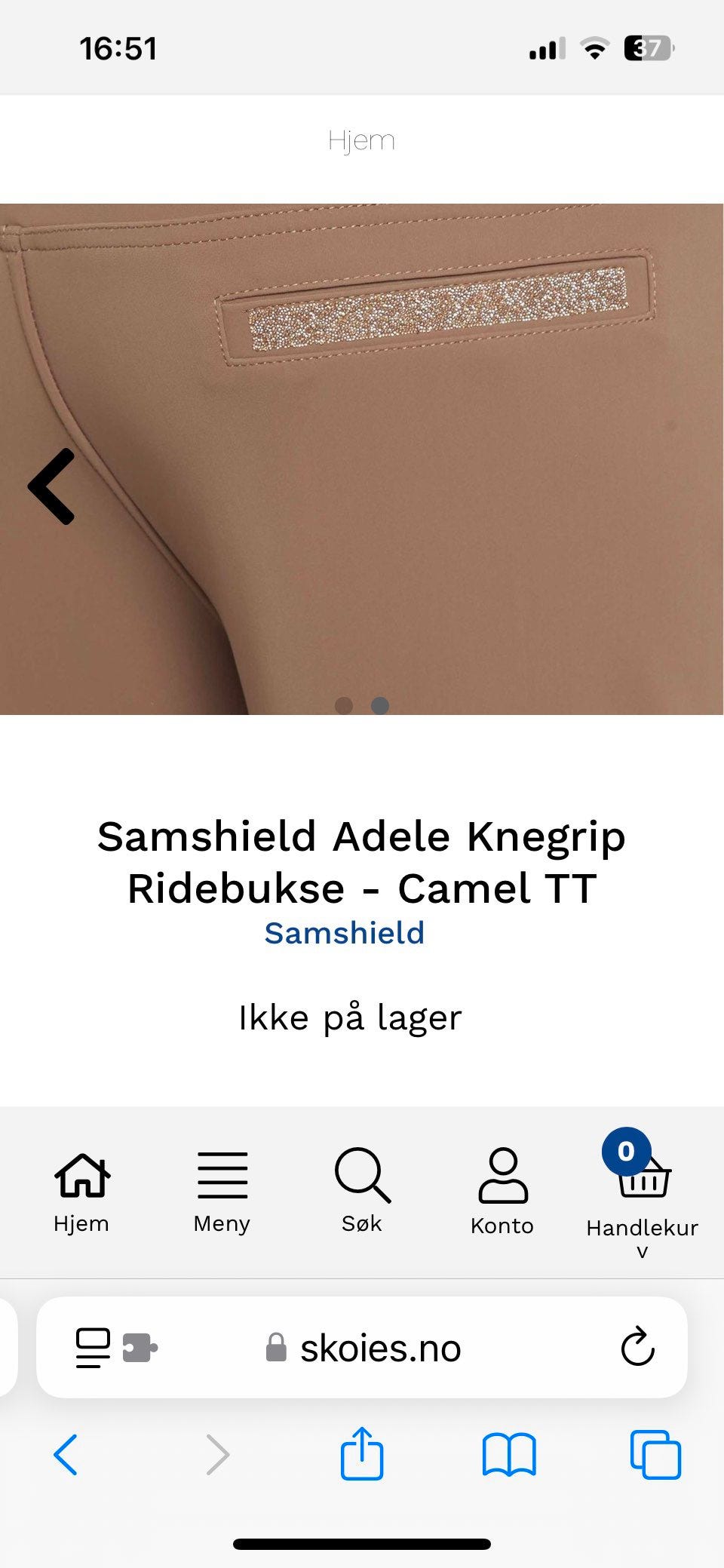Open the Samshield brand link
The height and width of the screenshot is (1568, 724).
pos(345,934)
